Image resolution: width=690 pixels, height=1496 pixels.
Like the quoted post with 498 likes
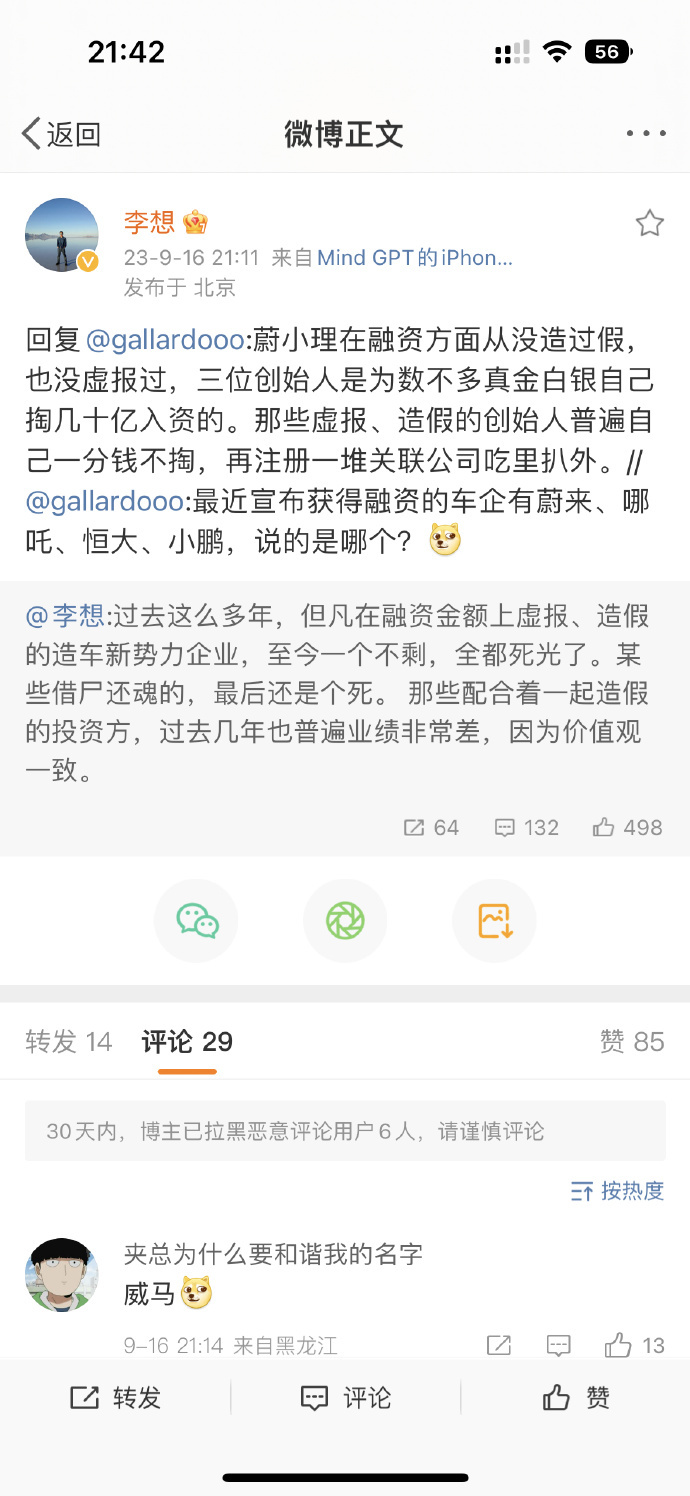point(627,828)
